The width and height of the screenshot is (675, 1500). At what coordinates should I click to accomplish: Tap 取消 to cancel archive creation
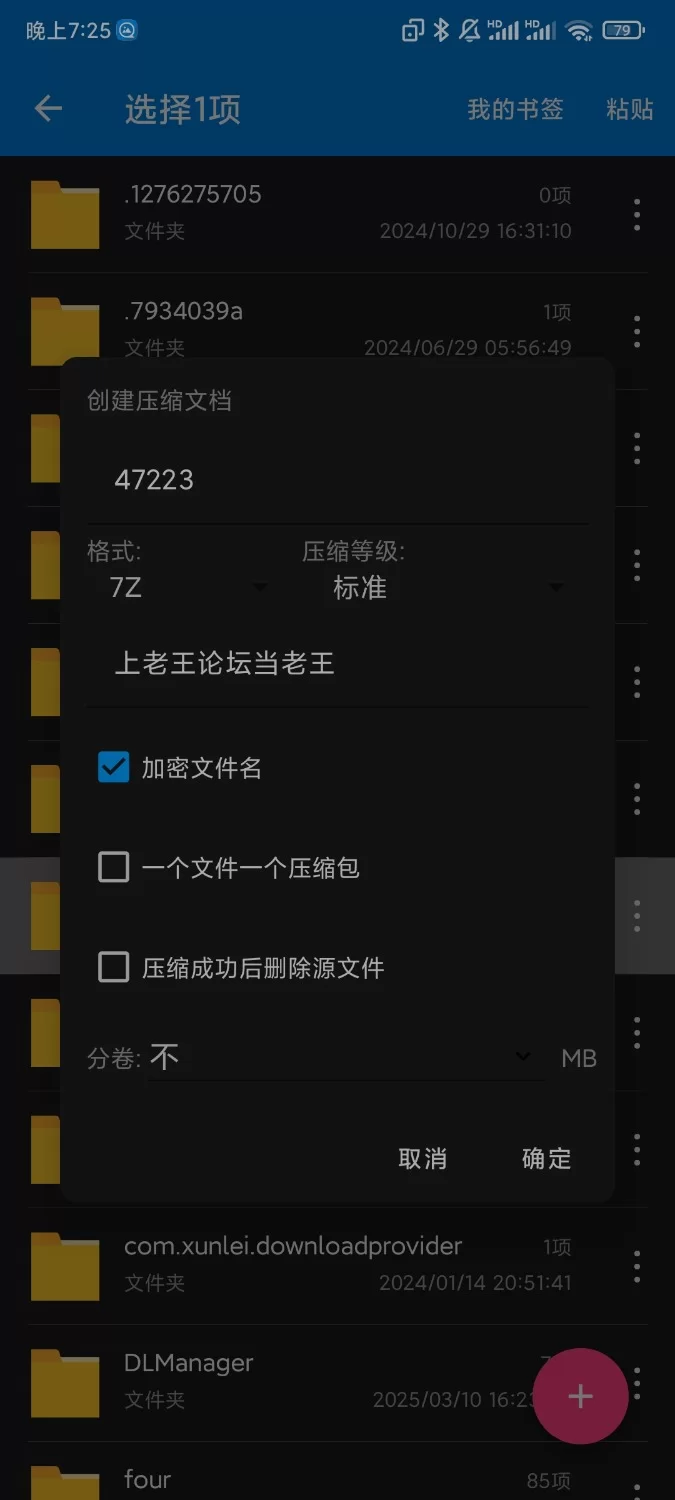tap(422, 1159)
